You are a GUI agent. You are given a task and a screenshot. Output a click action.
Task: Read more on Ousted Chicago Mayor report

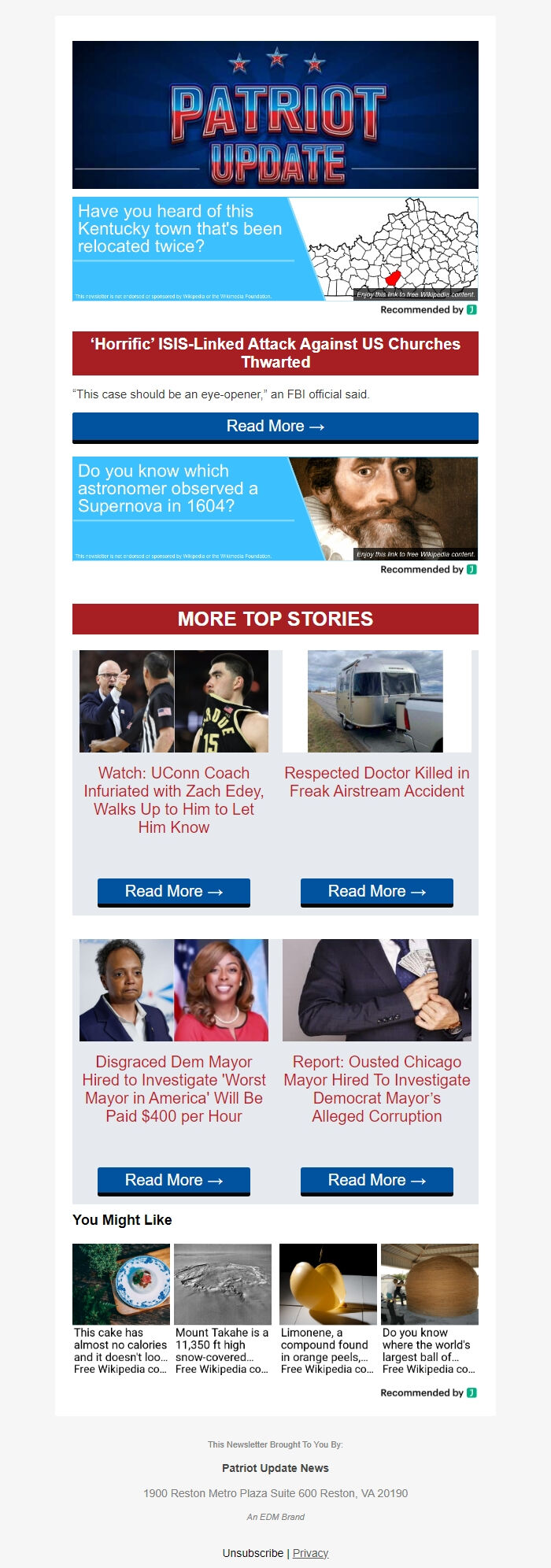pyautogui.click(x=377, y=1181)
